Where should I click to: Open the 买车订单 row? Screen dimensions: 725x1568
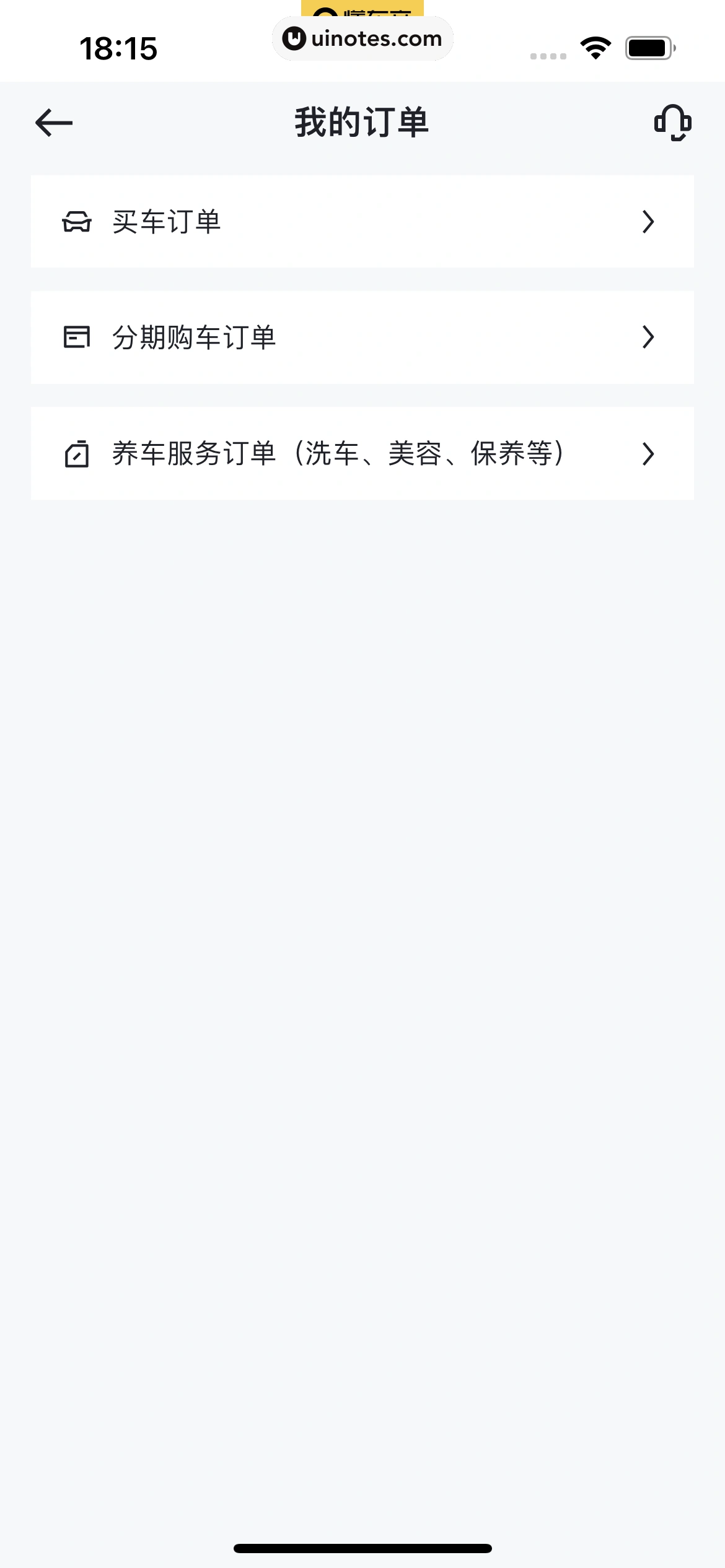(362, 222)
